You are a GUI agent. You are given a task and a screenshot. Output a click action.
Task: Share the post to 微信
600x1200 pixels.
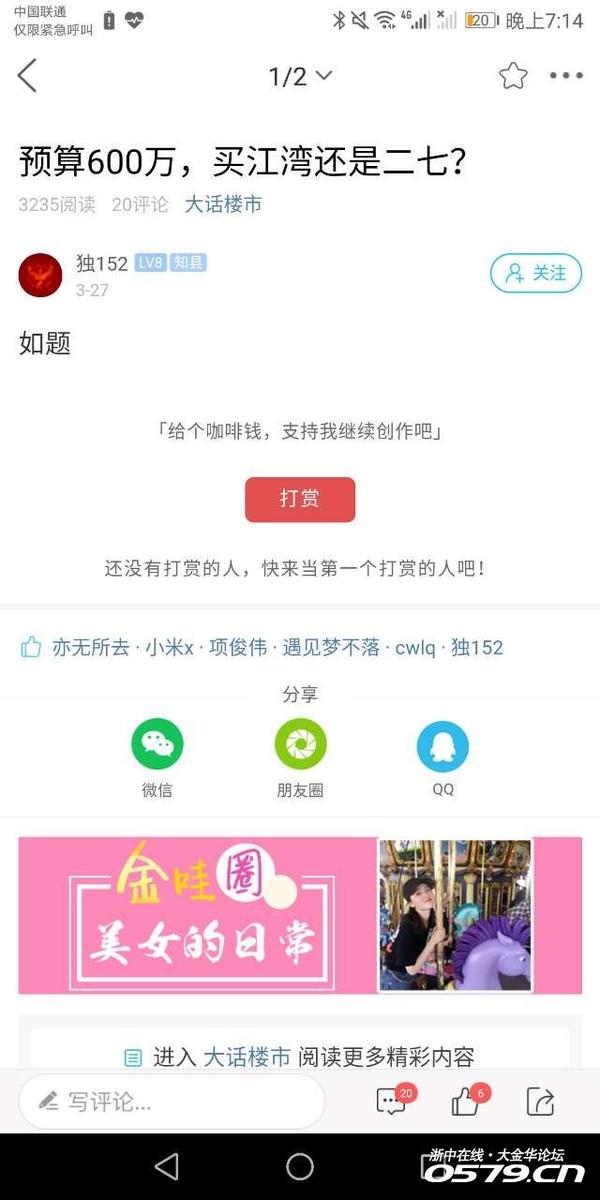(x=157, y=745)
